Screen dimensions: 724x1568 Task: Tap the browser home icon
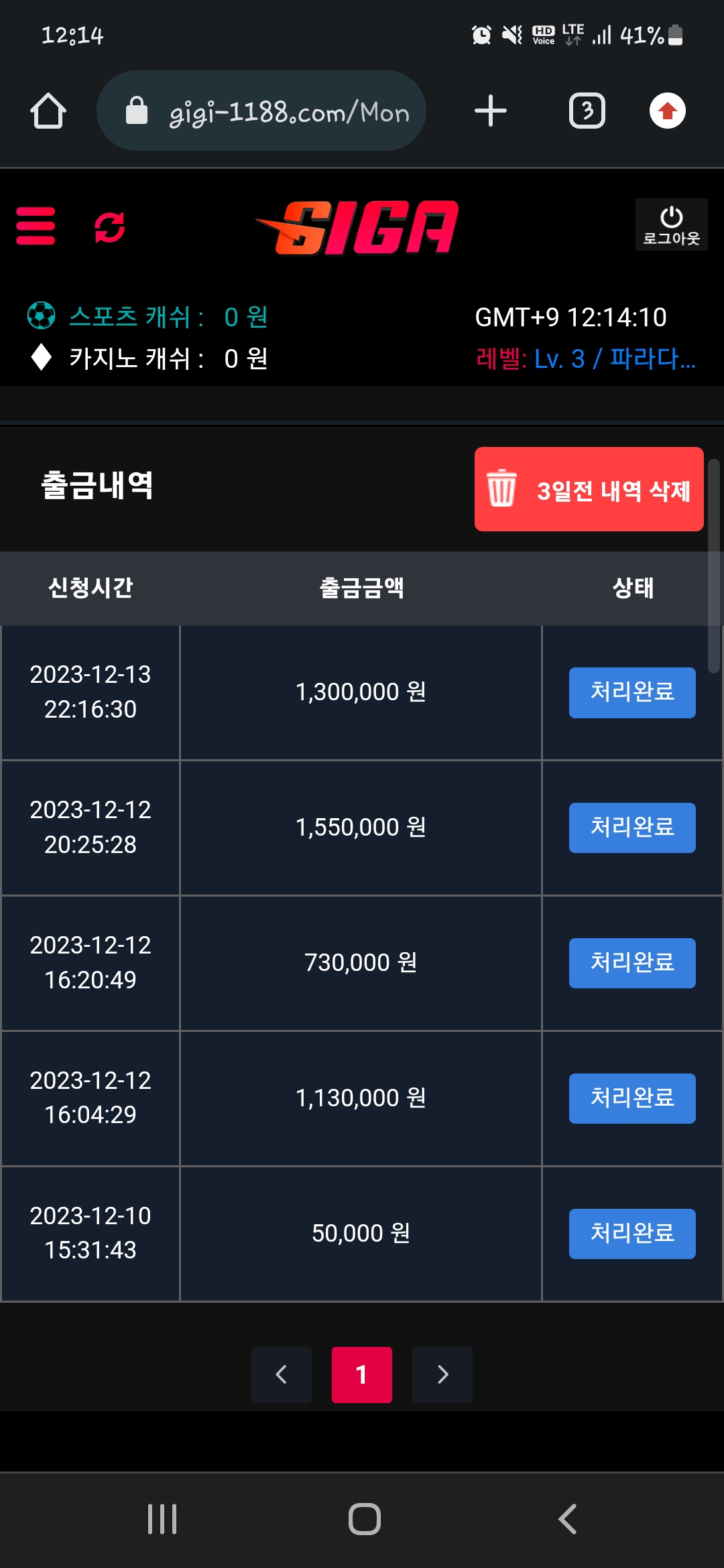pyautogui.click(x=48, y=111)
